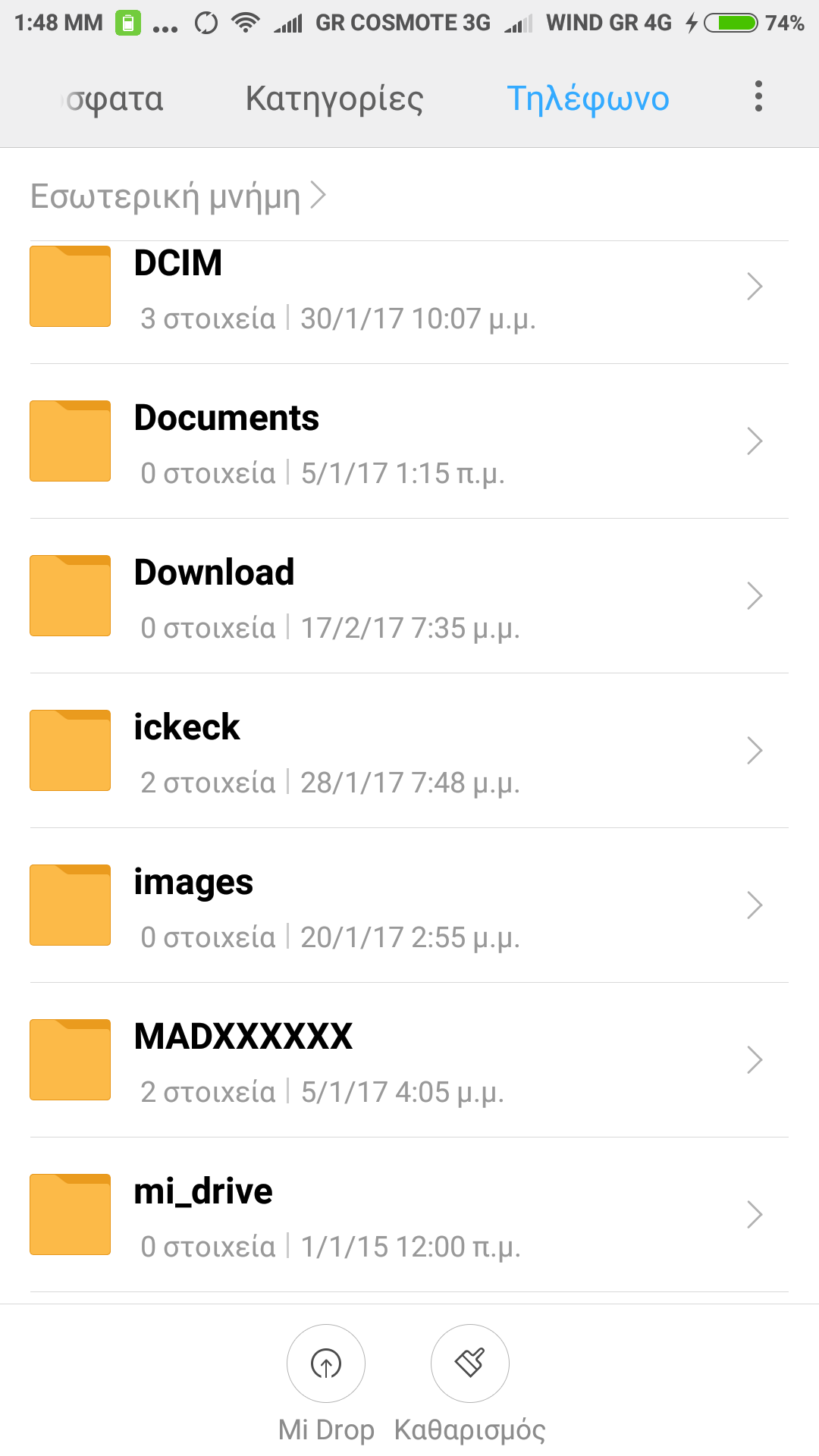Screen dimensions: 819x1456
Task: Open the three-dot overflow menu
Action: [758, 97]
